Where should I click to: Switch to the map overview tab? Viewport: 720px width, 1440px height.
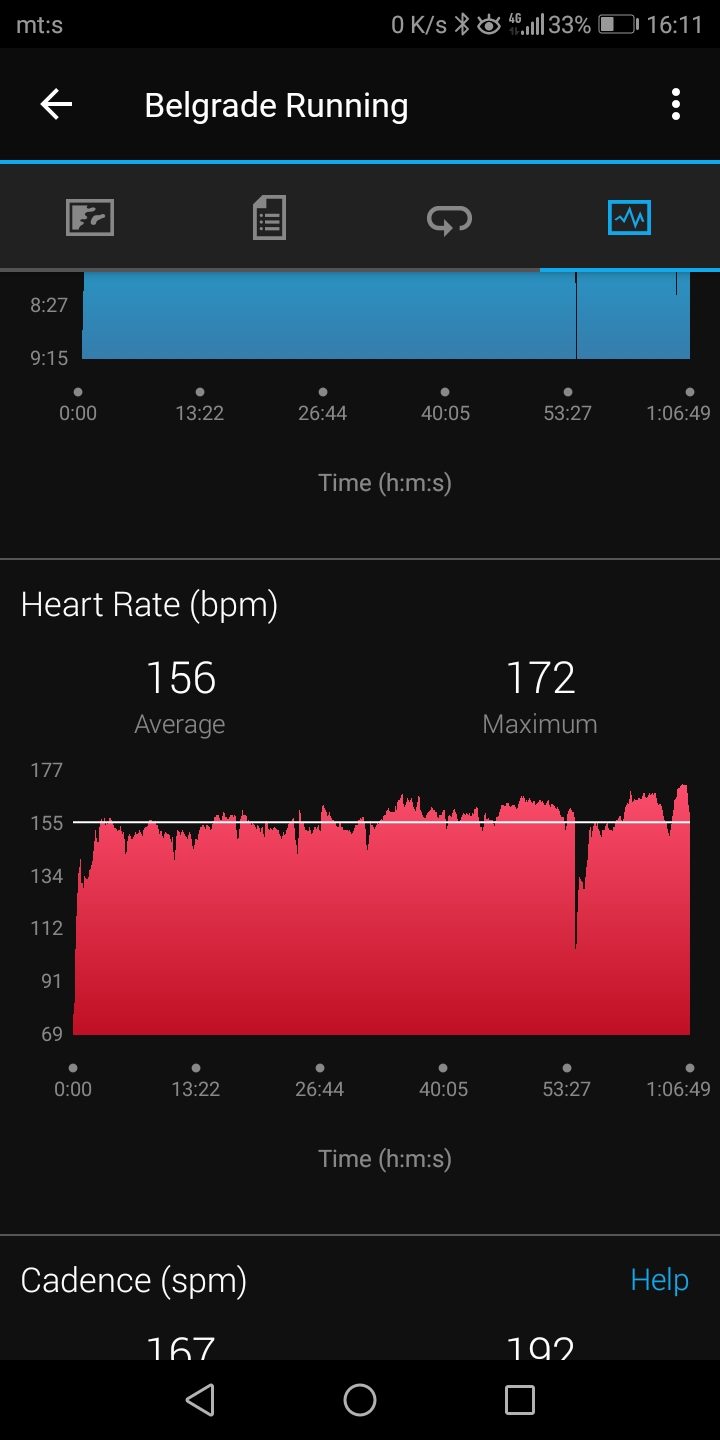tap(90, 217)
